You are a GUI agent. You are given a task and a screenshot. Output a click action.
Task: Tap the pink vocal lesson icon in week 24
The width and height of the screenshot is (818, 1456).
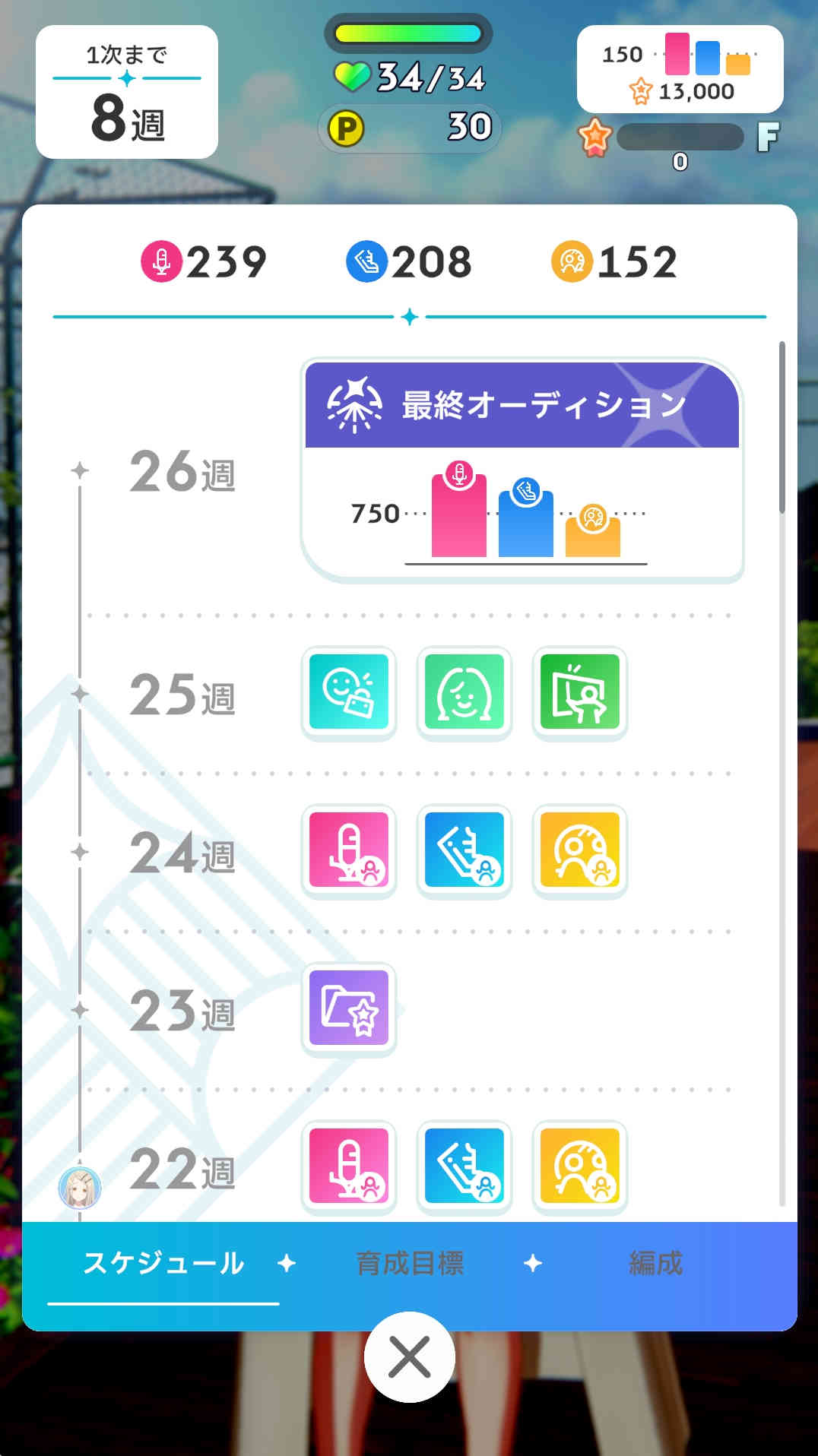coord(349,850)
